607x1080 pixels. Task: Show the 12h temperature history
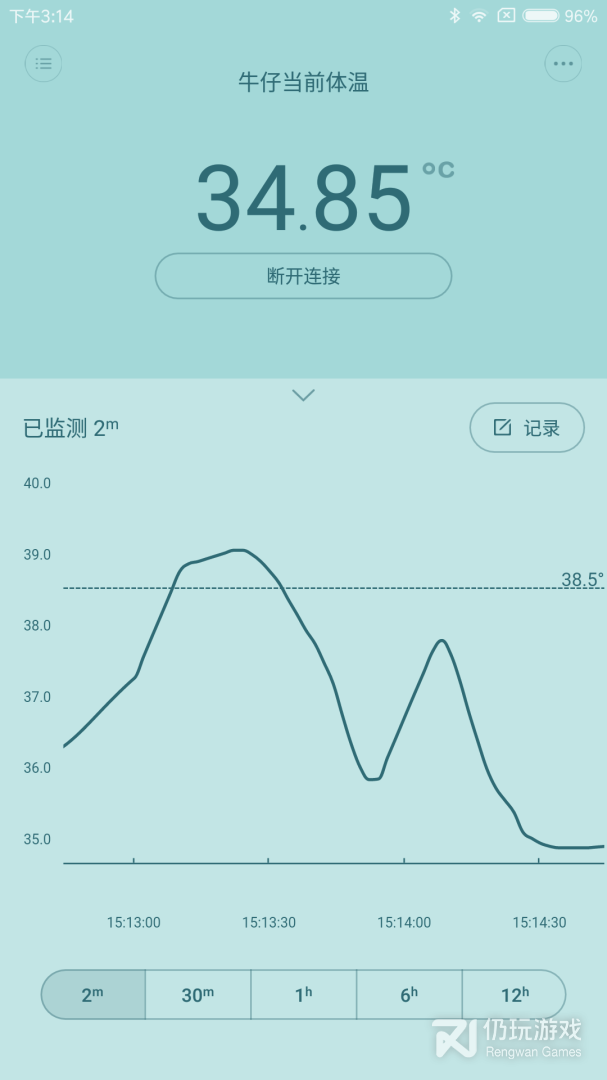pos(514,995)
